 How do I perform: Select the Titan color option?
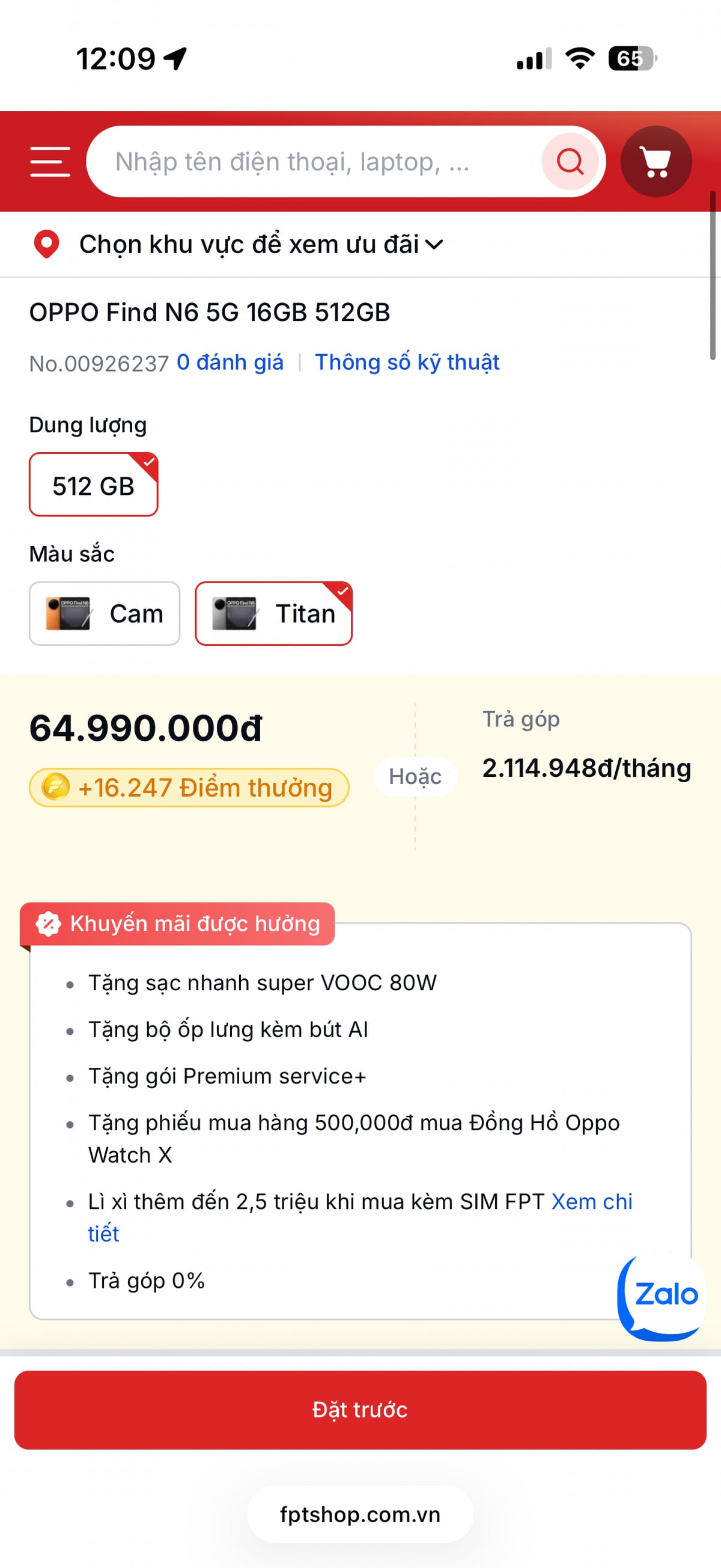click(273, 613)
